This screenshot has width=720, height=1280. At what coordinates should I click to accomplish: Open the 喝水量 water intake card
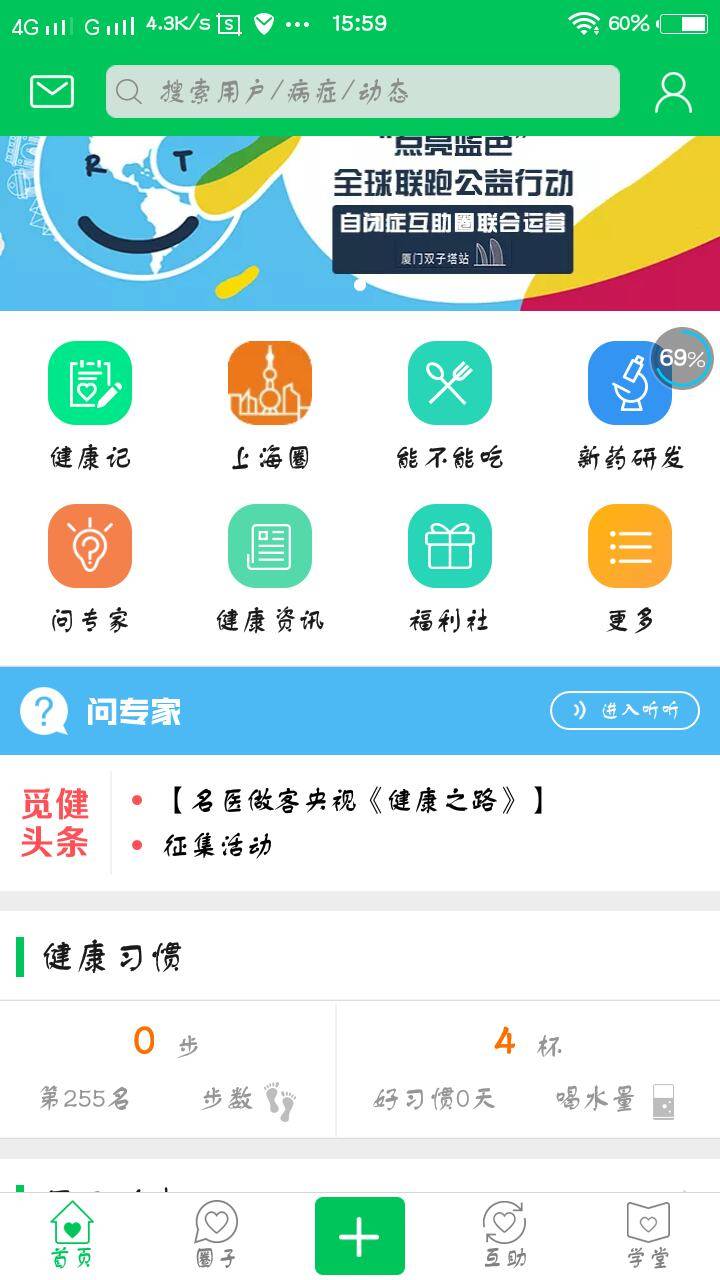click(x=528, y=1070)
